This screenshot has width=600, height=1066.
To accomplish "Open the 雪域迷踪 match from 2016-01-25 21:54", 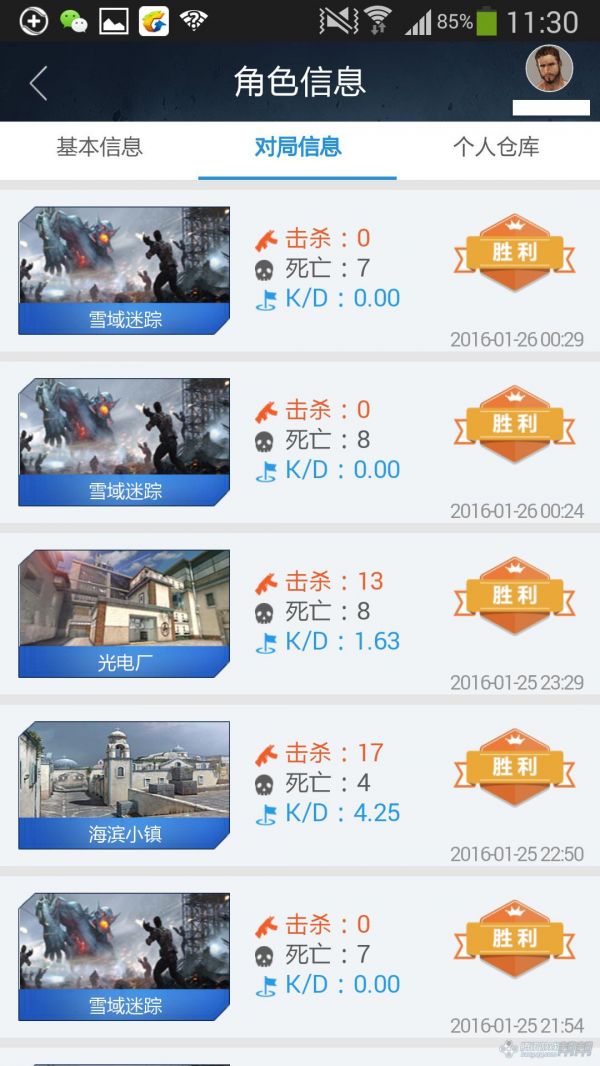I will point(300,956).
